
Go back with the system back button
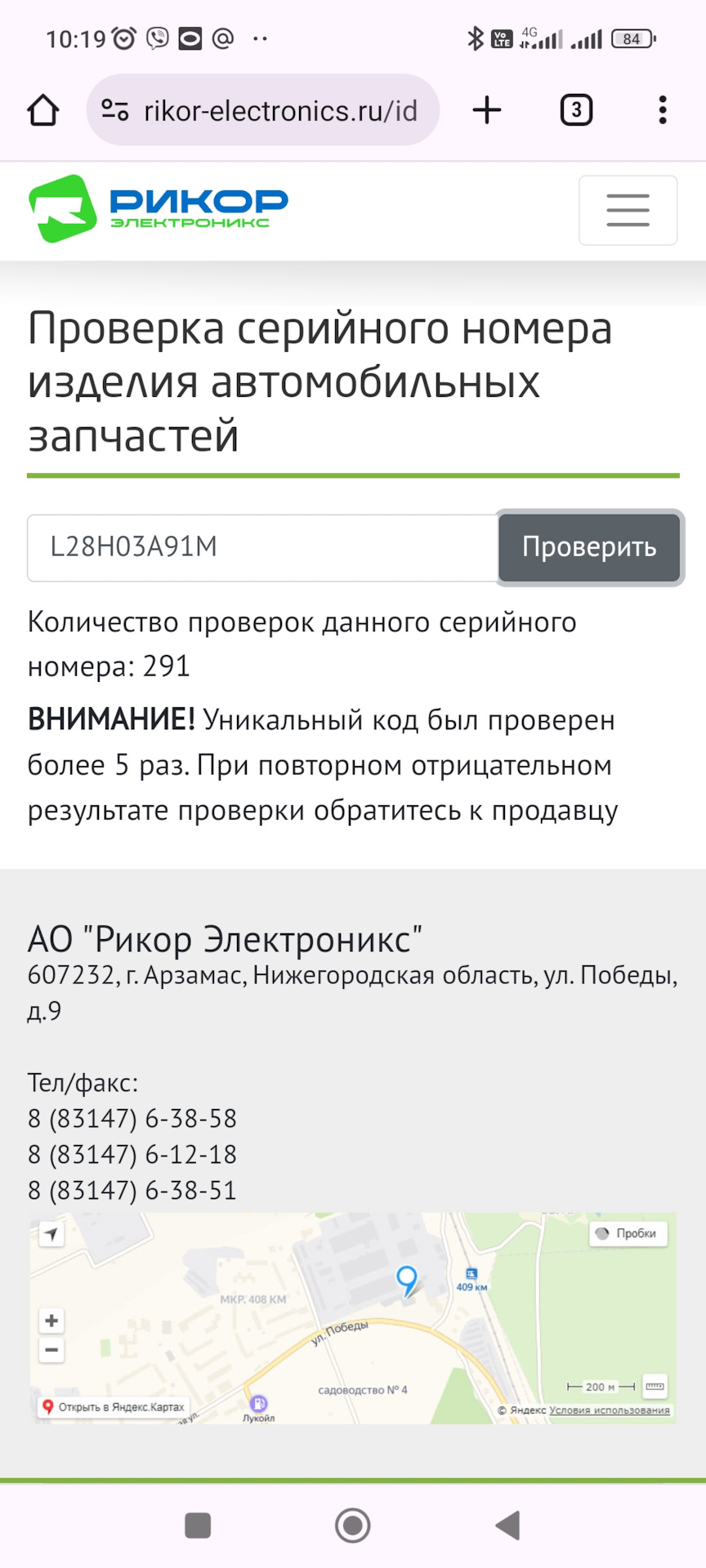click(508, 1525)
